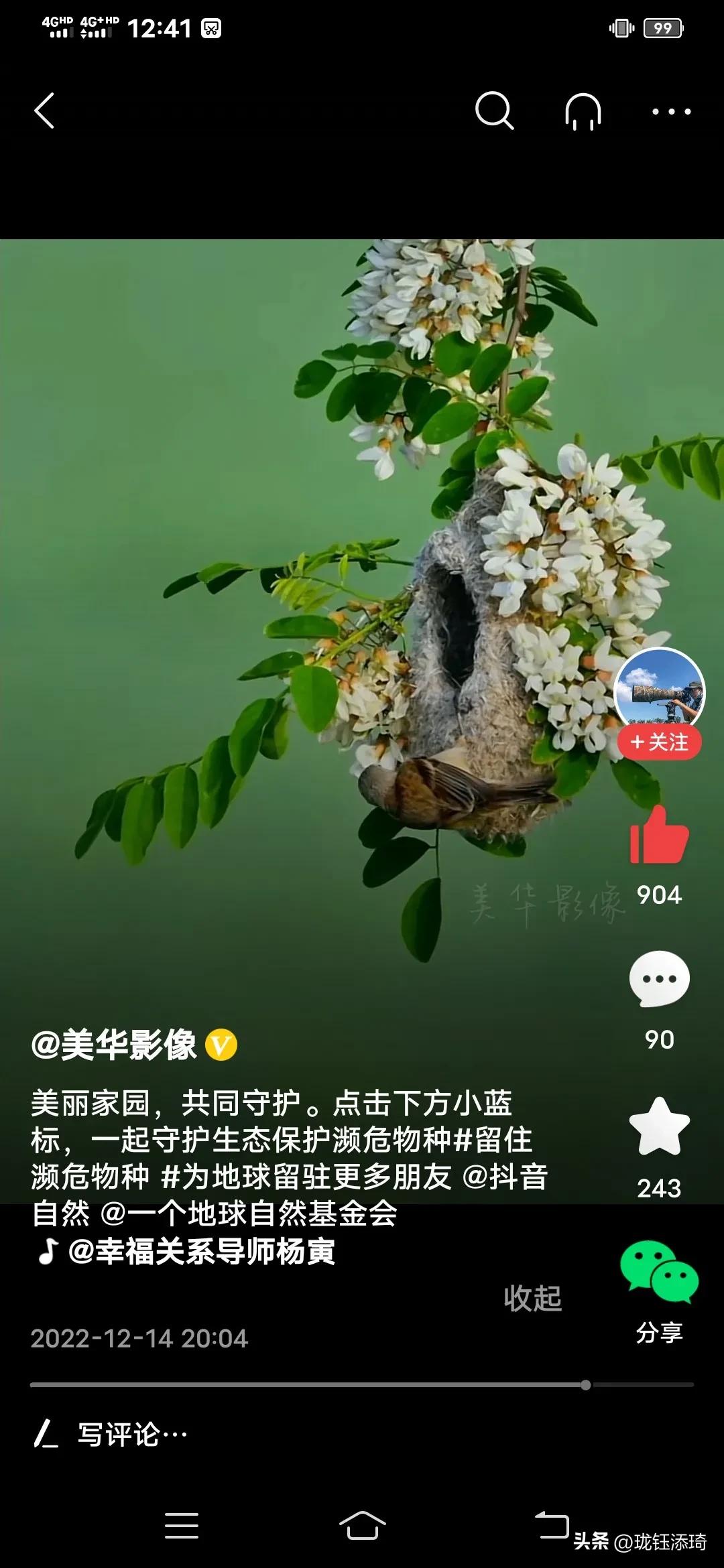Image resolution: width=724 pixels, height=1568 pixels.
Task: Open comments via the bubble icon showing 90
Action: (x=659, y=978)
